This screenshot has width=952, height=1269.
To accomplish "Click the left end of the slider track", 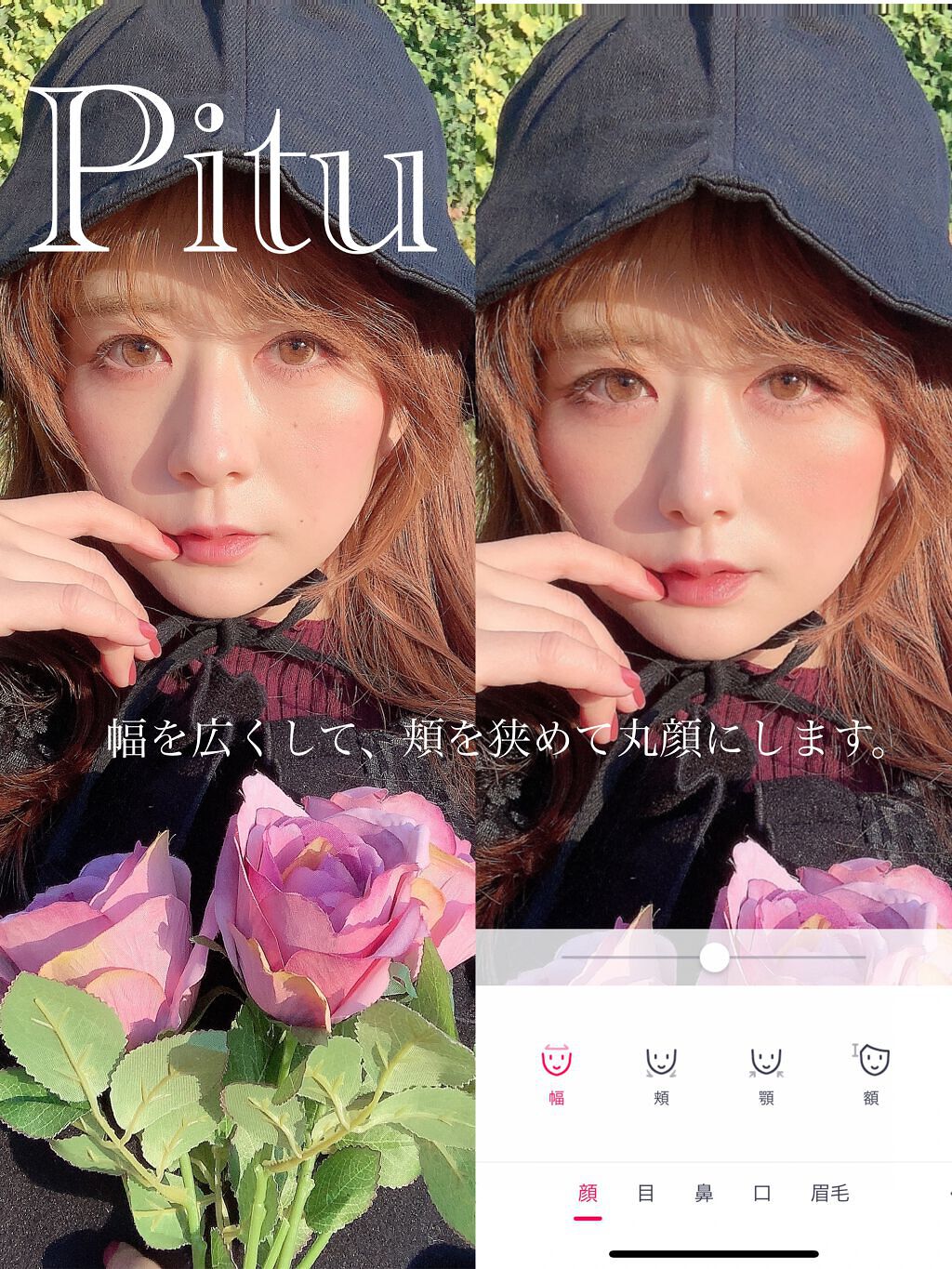I will click(x=564, y=958).
